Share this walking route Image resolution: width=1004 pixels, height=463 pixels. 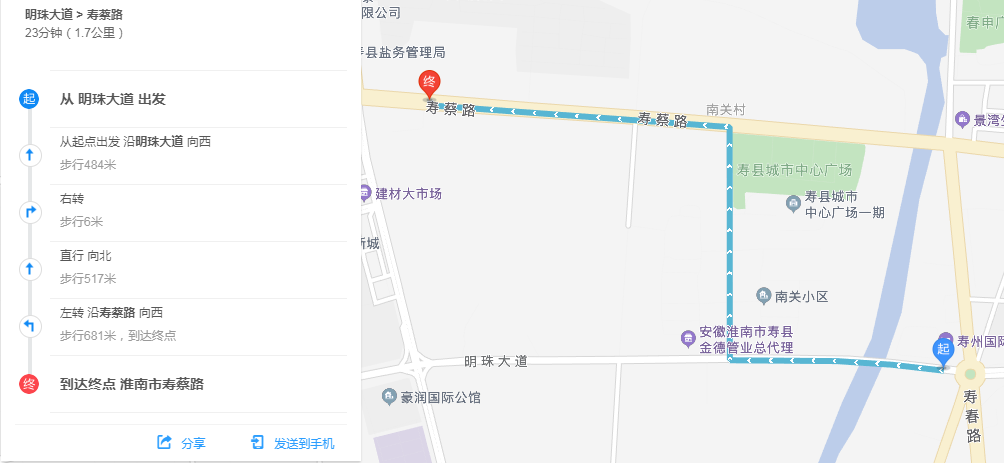tap(181, 443)
